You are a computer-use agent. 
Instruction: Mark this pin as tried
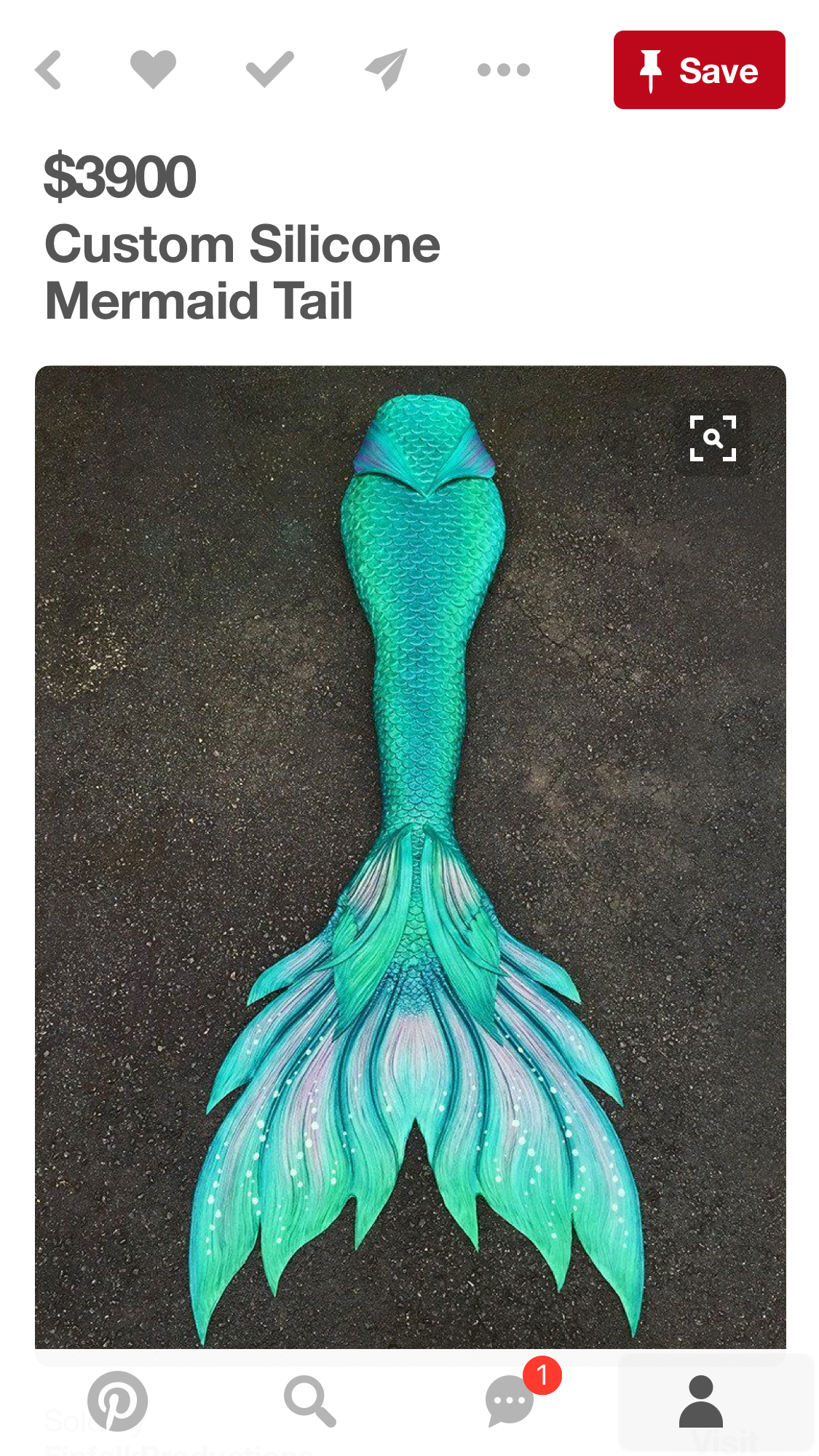(269, 70)
